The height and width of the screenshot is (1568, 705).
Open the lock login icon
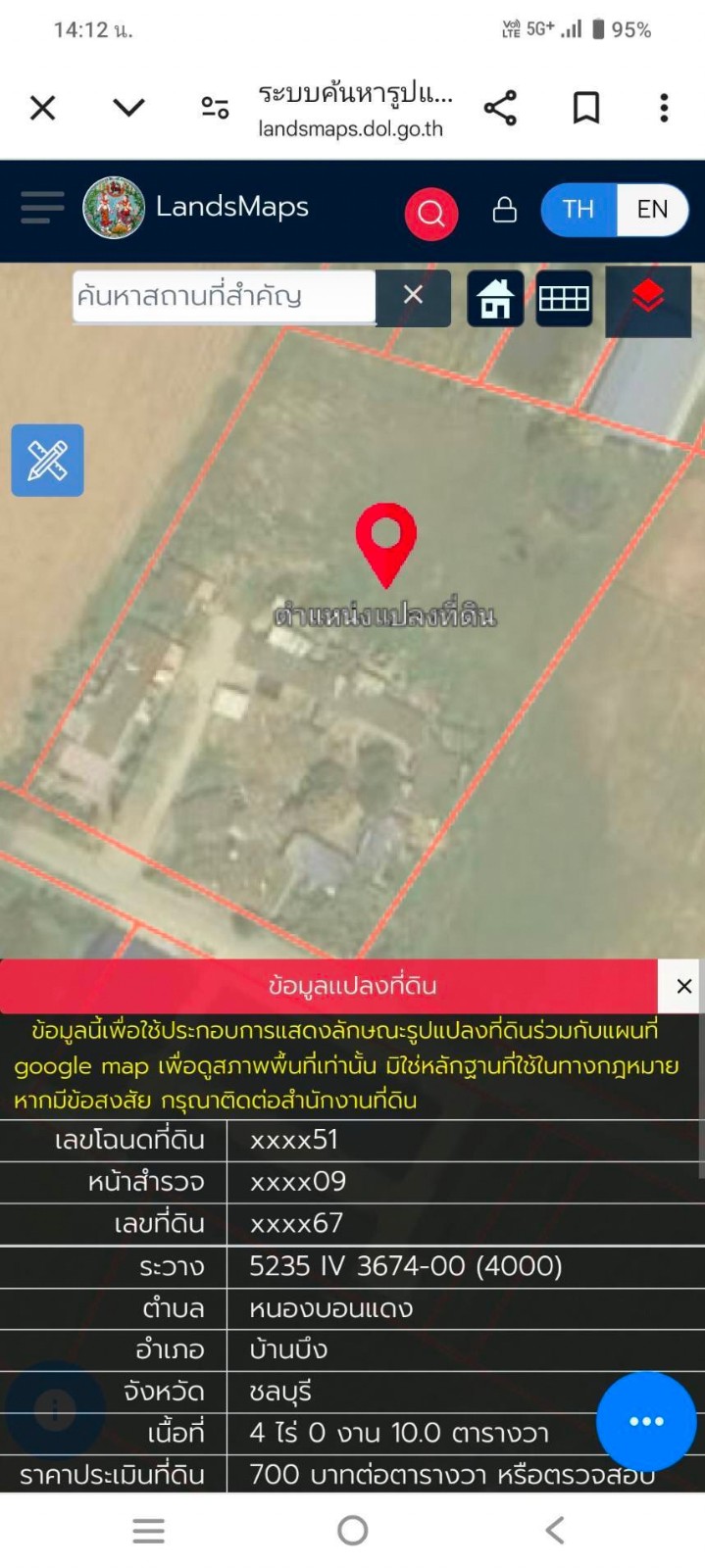pos(504,210)
